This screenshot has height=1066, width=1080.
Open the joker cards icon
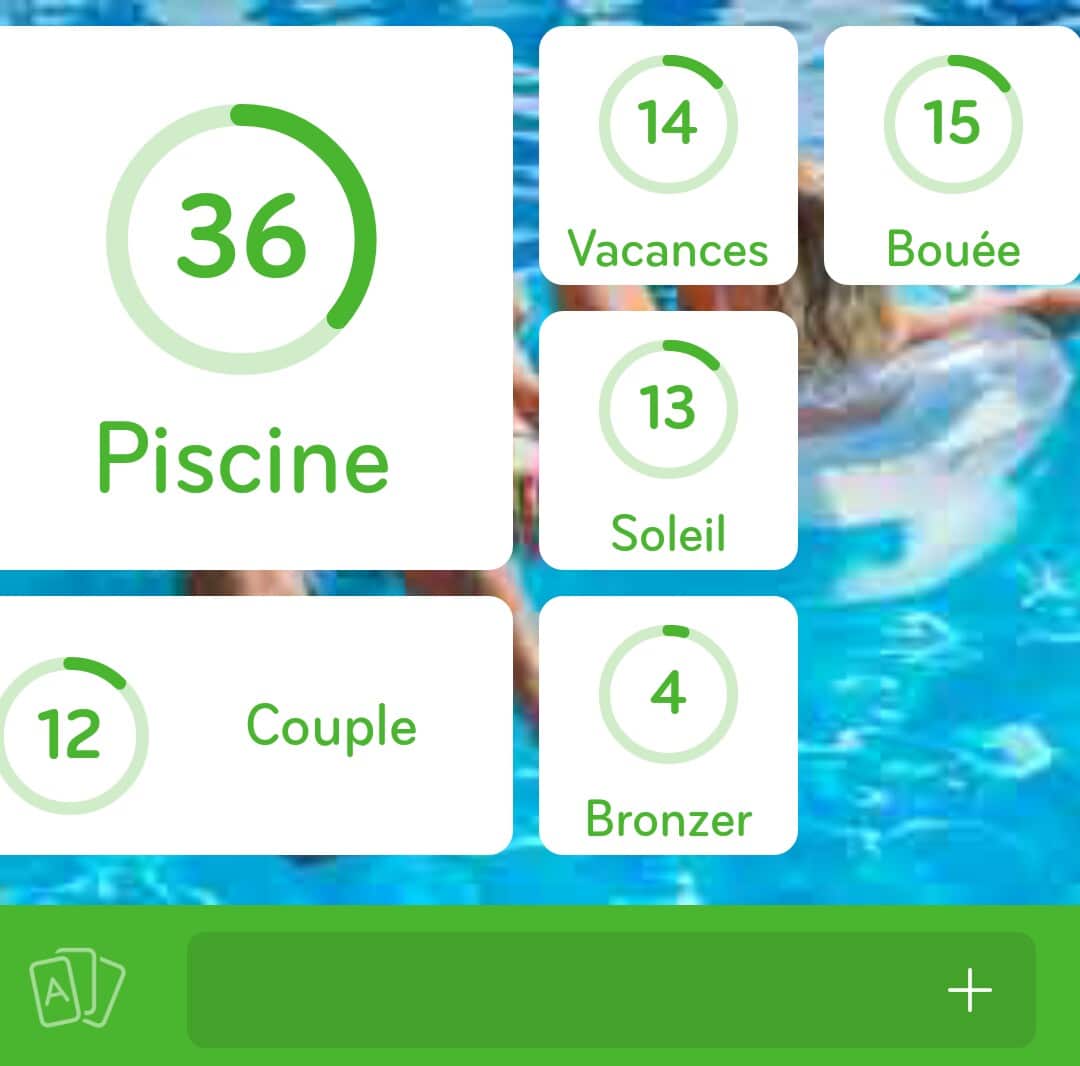77,989
